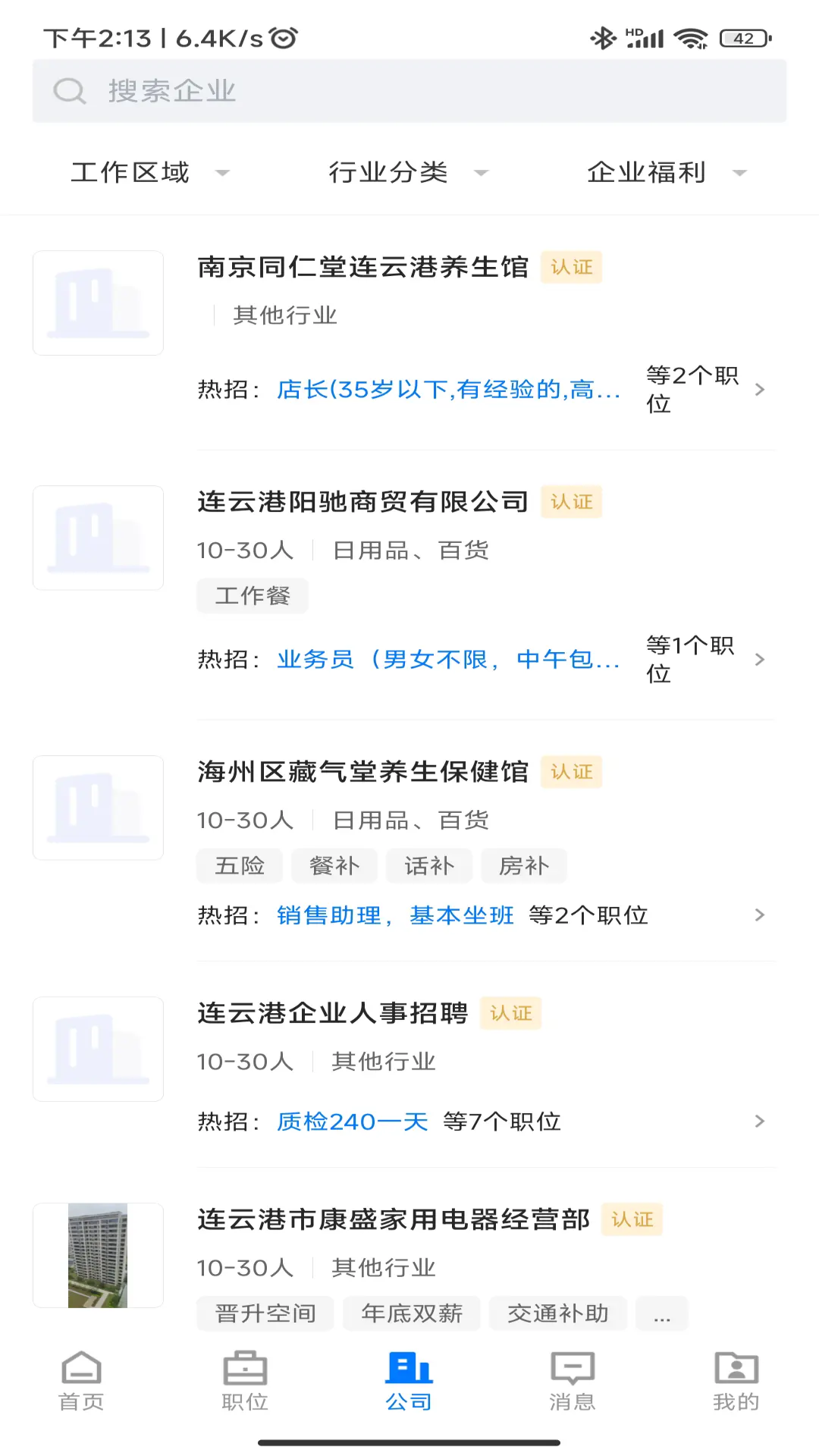Viewport: 819px width, 1456px height.
Task: Tap the magnifier icon in search bar
Action: 69,90
